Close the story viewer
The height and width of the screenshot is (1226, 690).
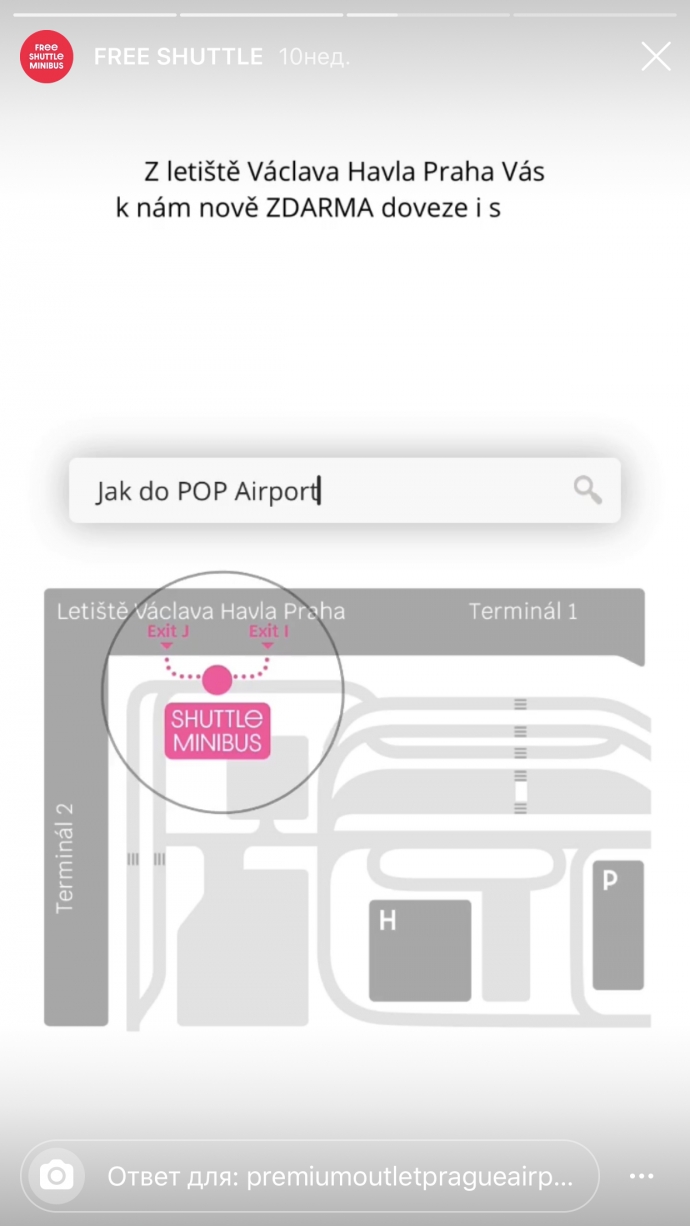(x=656, y=57)
